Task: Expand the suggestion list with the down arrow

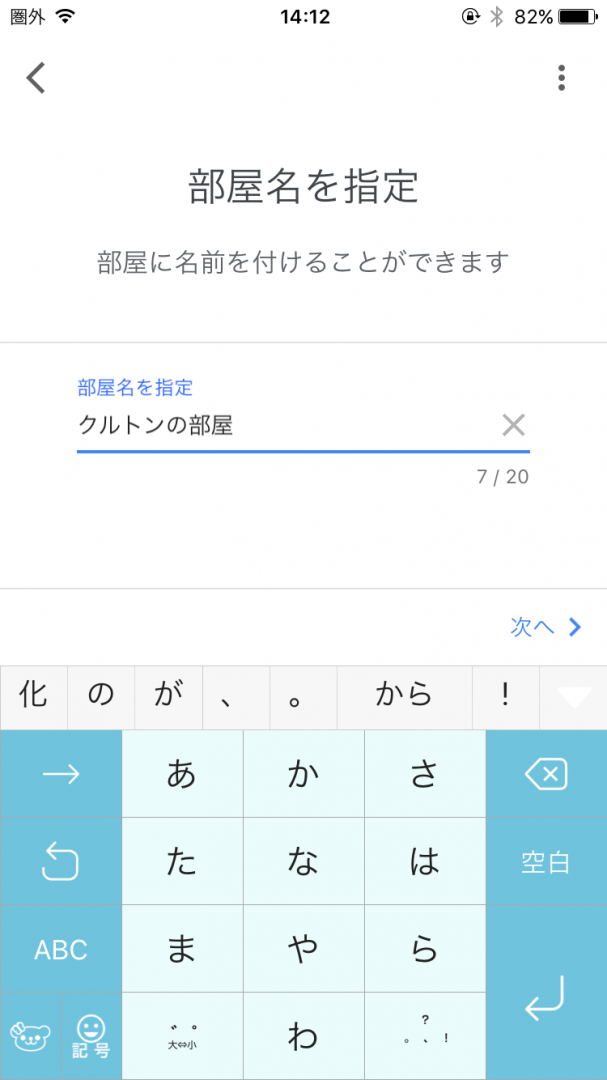Action: coord(573,697)
